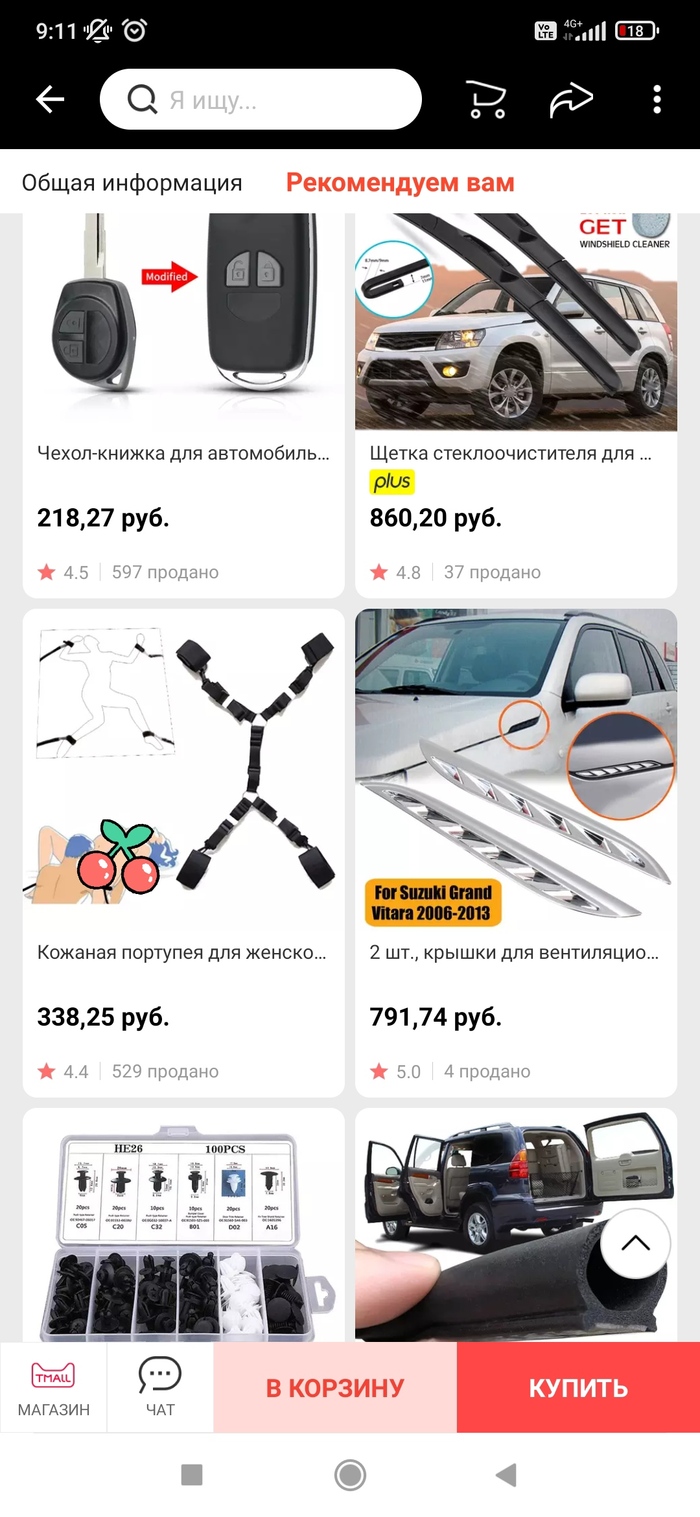The image size is (700, 1517).
Task: Switch to the 'Общая информация' tab
Action: tap(132, 183)
